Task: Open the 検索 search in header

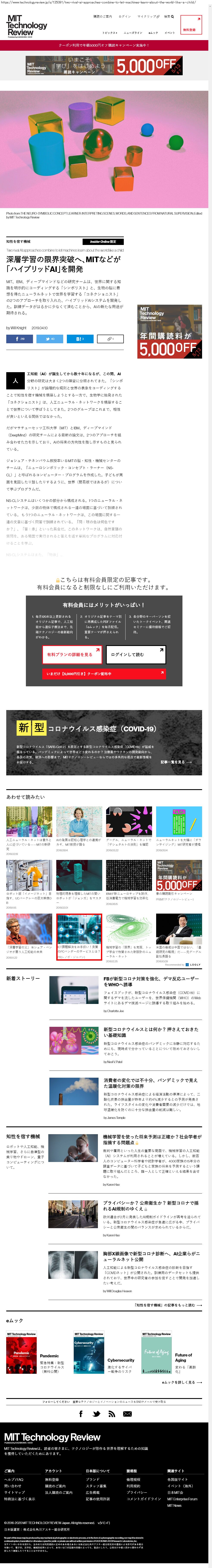Action: [x=169, y=16]
